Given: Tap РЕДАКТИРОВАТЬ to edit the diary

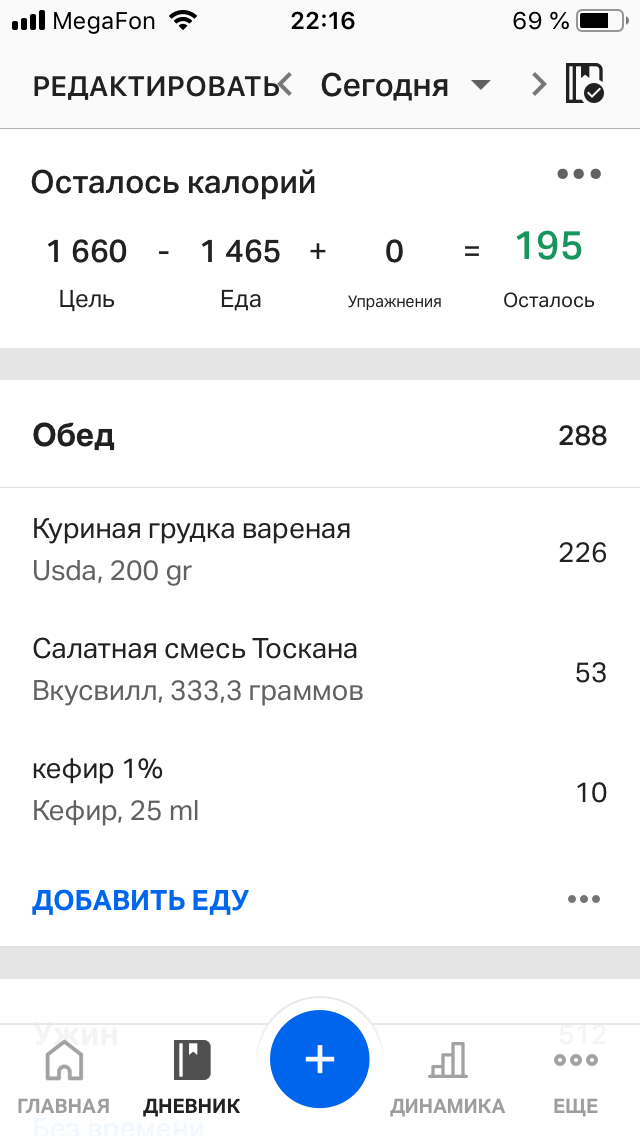Looking at the screenshot, I should (x=155, y=86).
